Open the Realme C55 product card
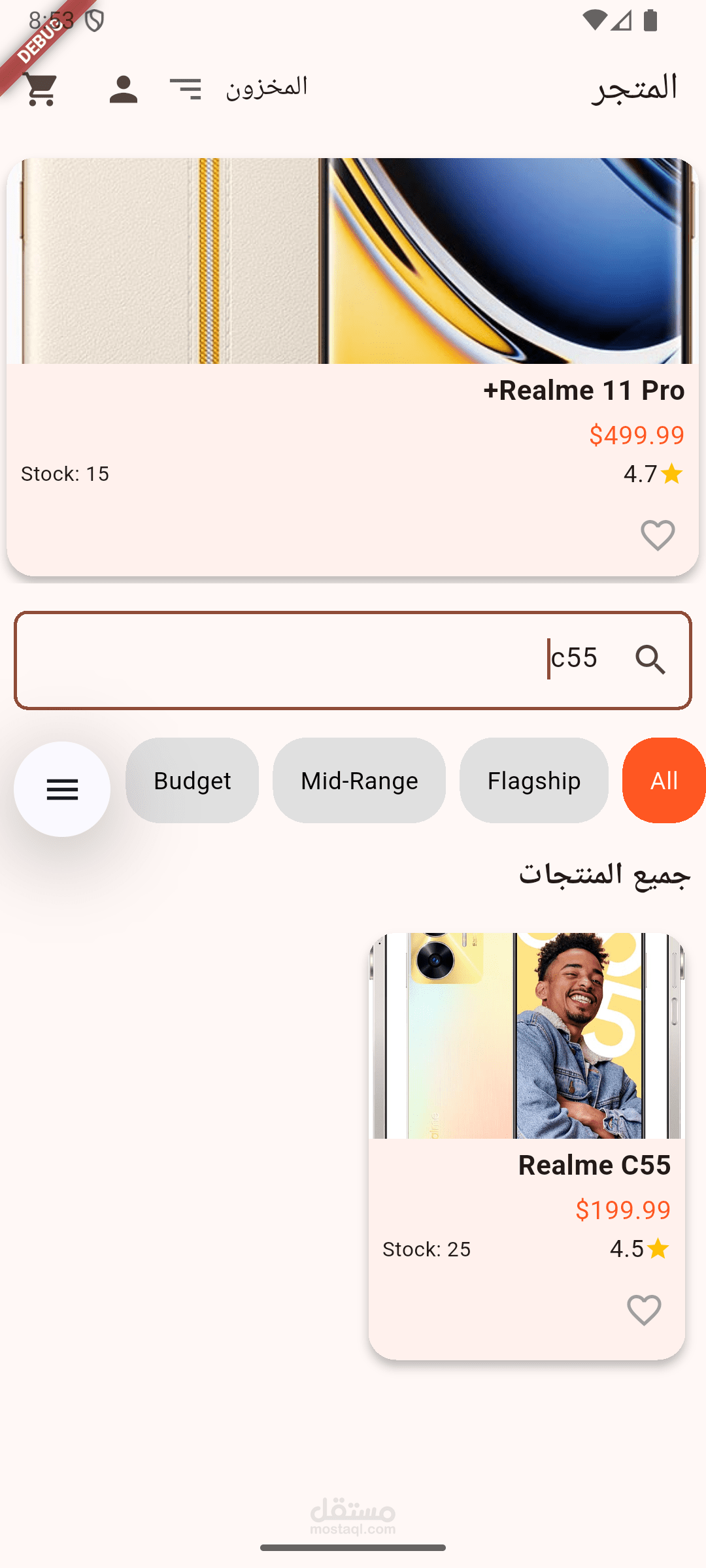The width and height of the screenshot is (706, 1568). coord(527,1147)
